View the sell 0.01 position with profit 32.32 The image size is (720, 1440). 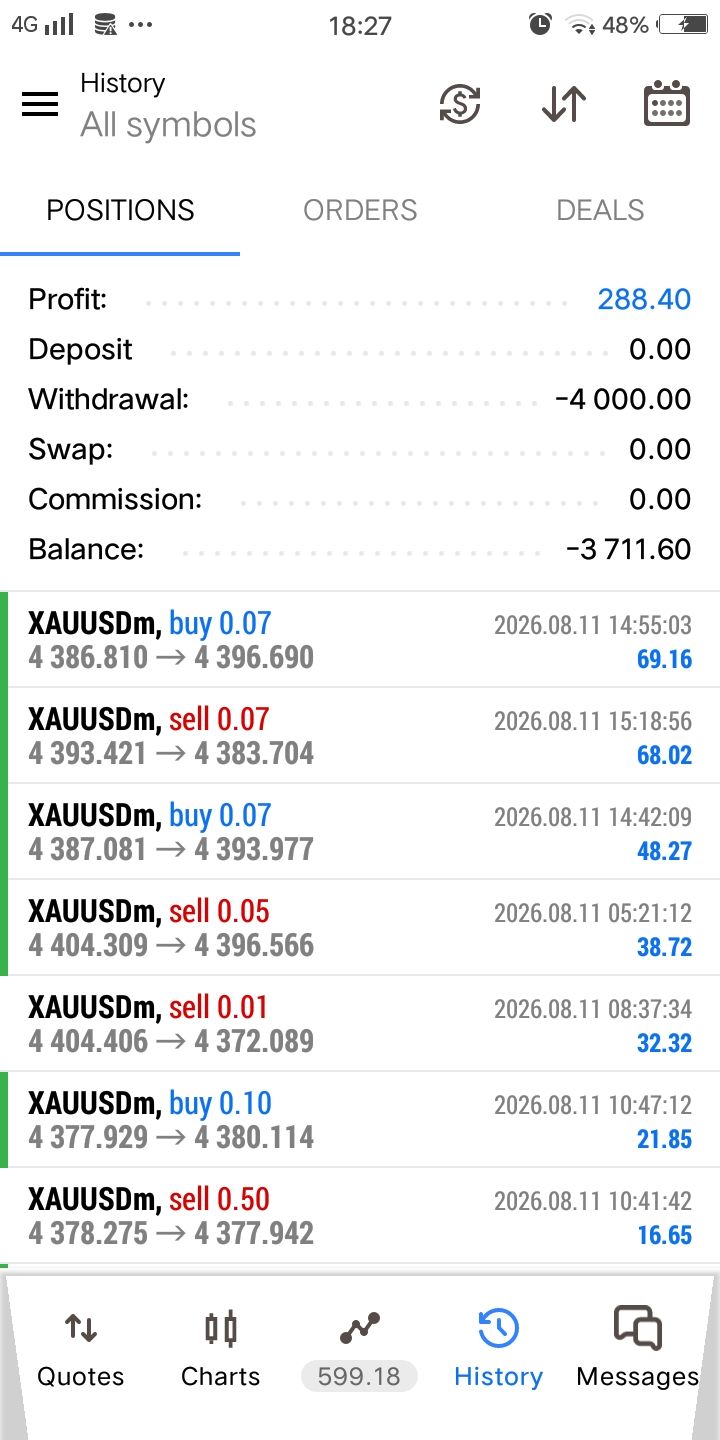pyautogui.click(x=360, y=1024)
